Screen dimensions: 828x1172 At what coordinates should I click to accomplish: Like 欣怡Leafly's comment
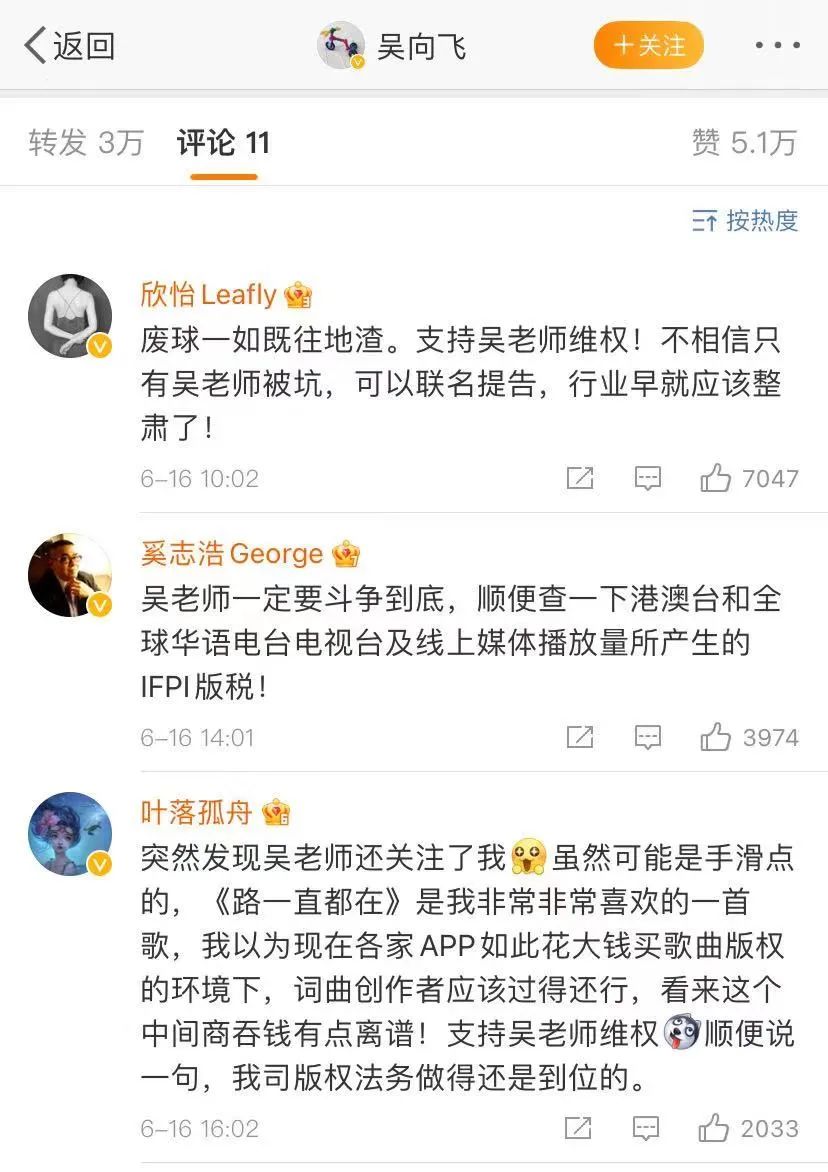716,478
